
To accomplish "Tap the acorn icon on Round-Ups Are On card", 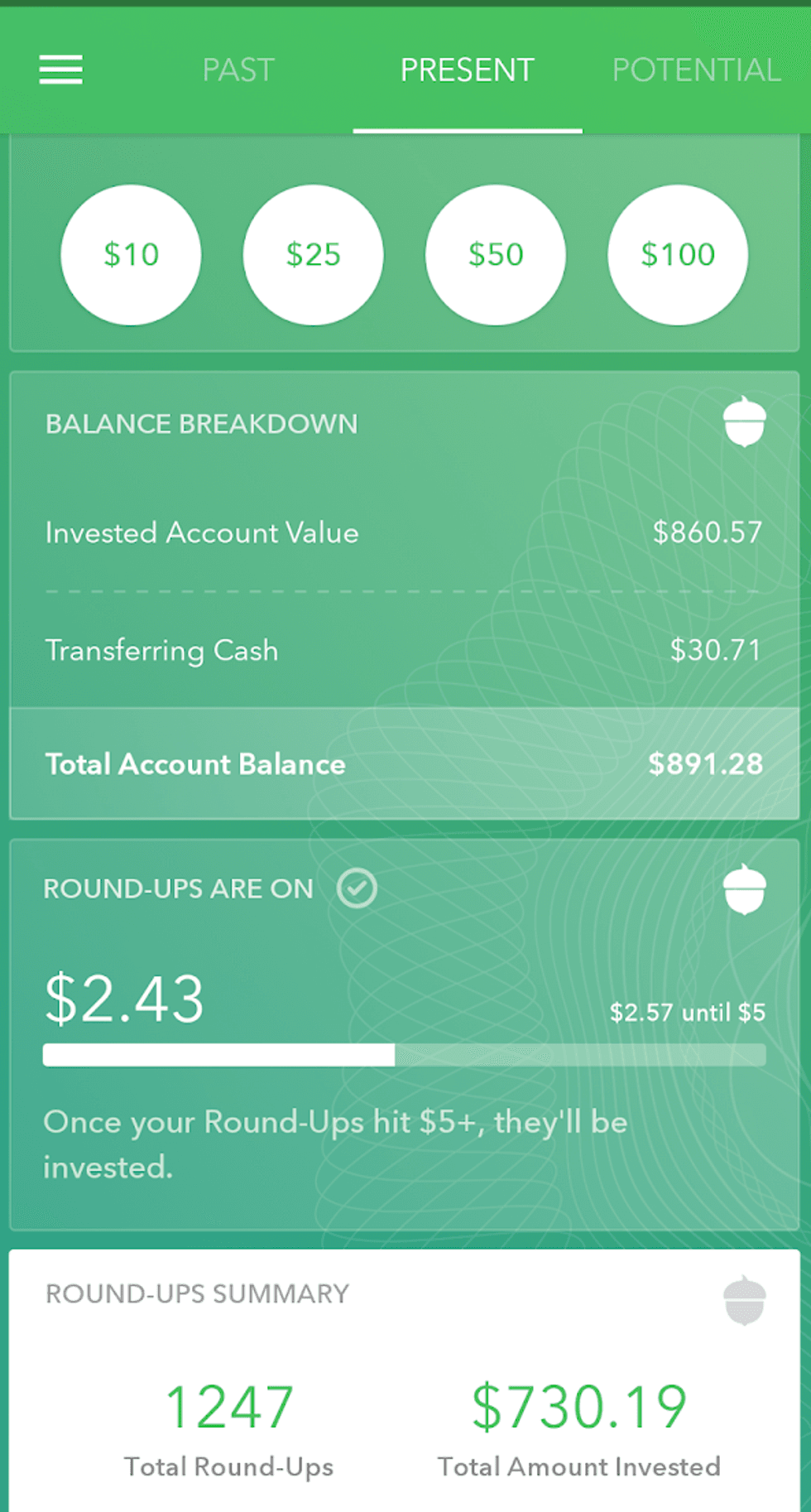I will 744,889.
